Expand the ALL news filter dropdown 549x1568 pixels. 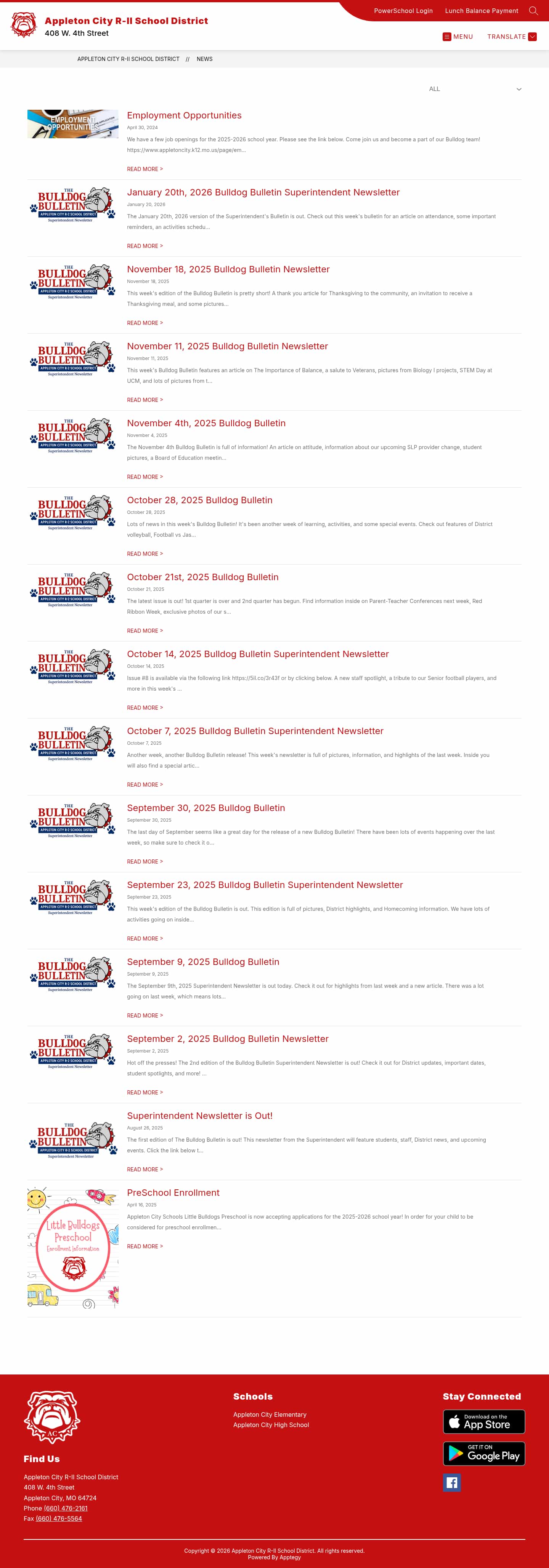pyautogui.click(x=474, y=89)
